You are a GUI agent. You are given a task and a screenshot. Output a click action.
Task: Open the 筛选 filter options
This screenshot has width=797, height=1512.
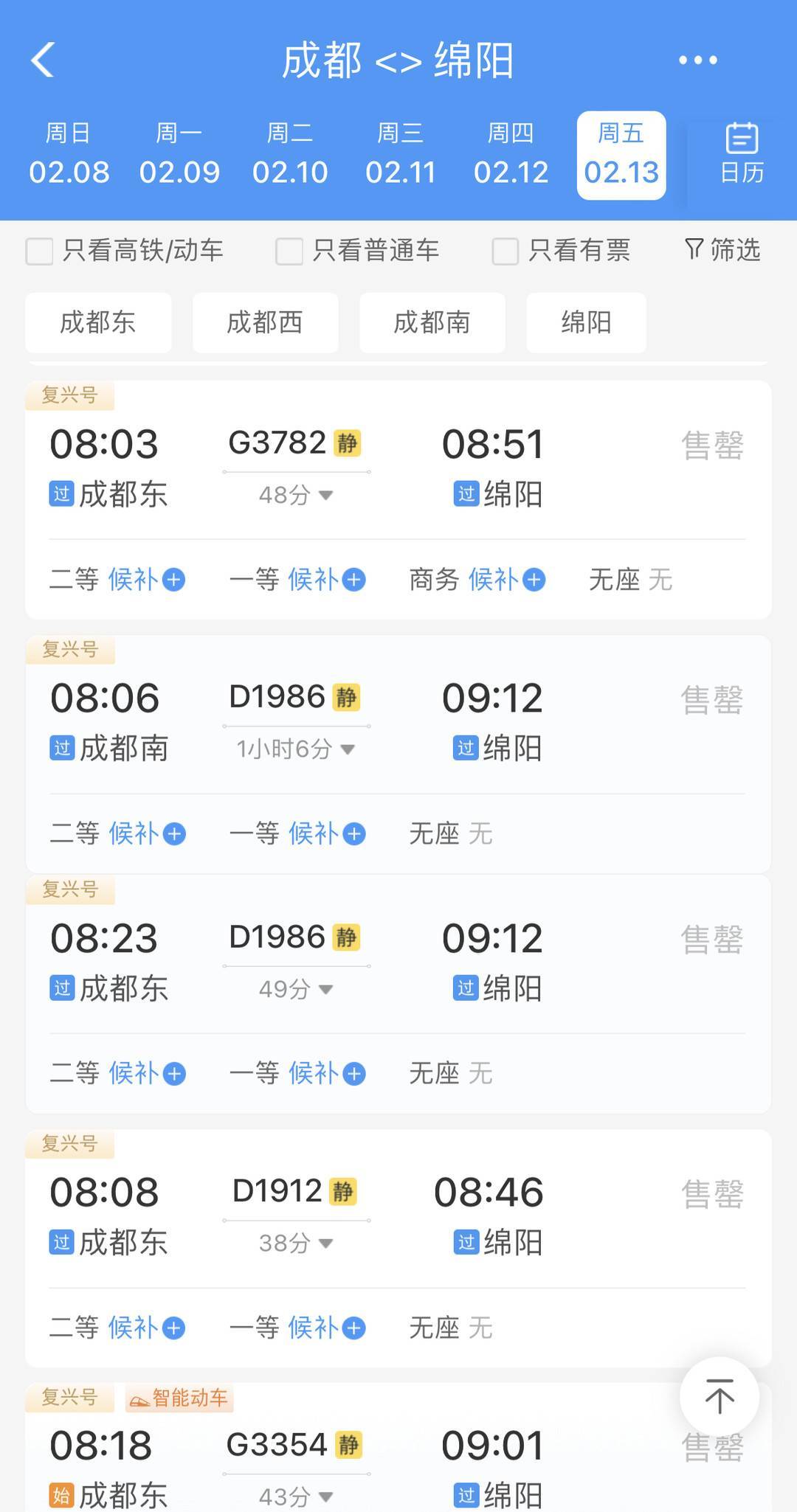[722, 250]
